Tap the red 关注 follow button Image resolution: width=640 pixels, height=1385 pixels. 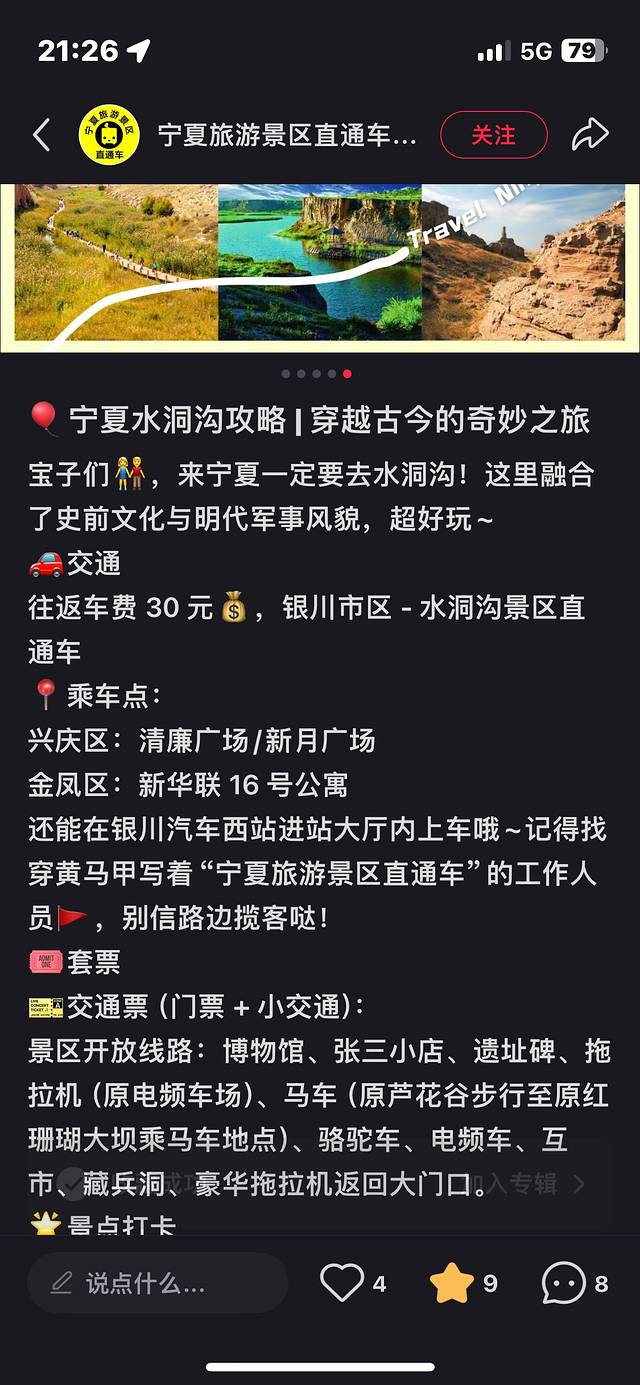click(493, 135)
